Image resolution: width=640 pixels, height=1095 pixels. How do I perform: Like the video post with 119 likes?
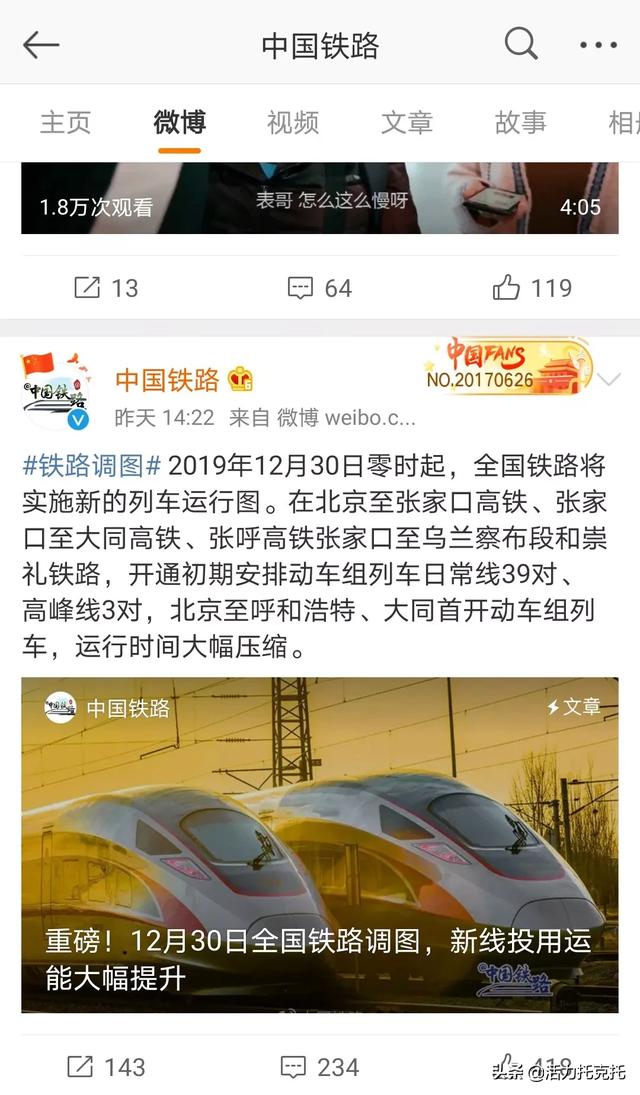click(532, 288)
